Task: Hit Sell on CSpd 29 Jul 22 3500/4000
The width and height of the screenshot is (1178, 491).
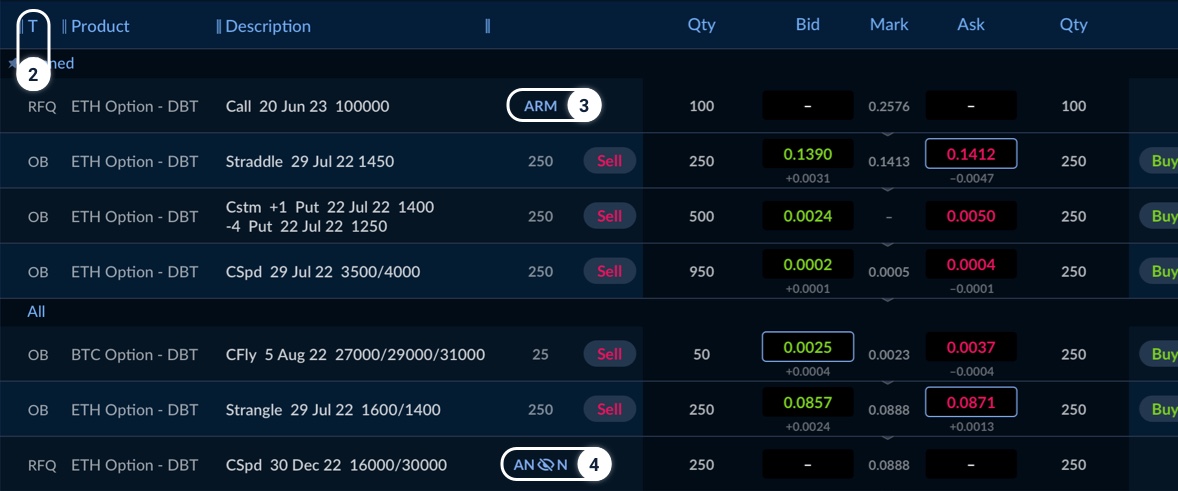Action: [609, 271]
